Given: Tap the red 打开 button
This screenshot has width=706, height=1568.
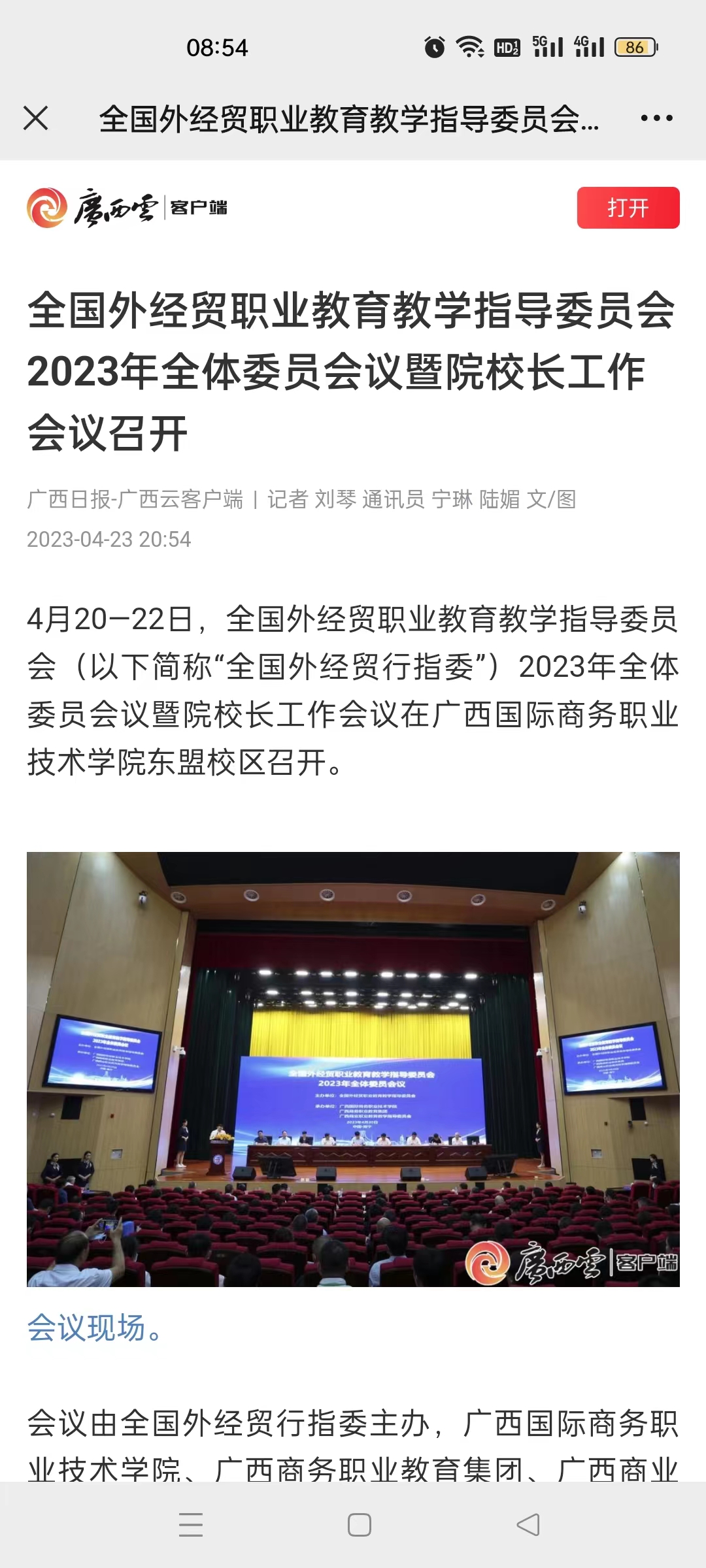Looking at the screenshot, I should tap(628, 208).
